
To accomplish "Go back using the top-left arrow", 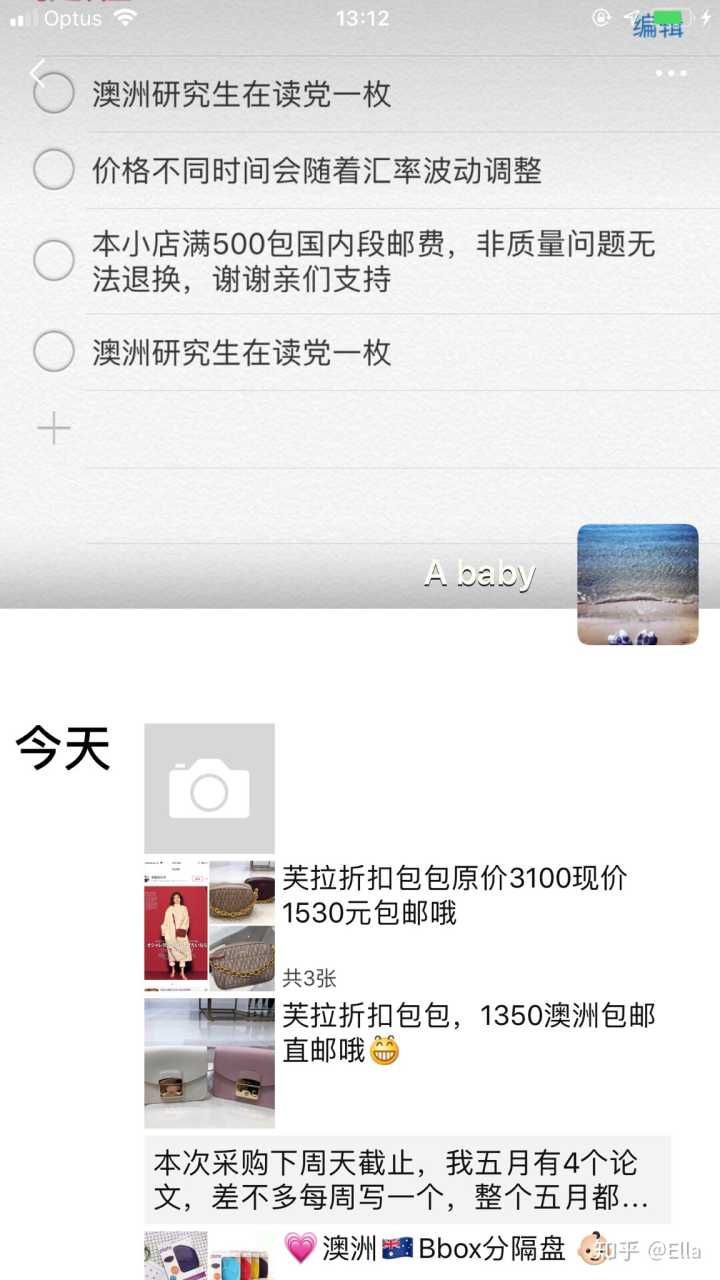I will tap(37, 72).
